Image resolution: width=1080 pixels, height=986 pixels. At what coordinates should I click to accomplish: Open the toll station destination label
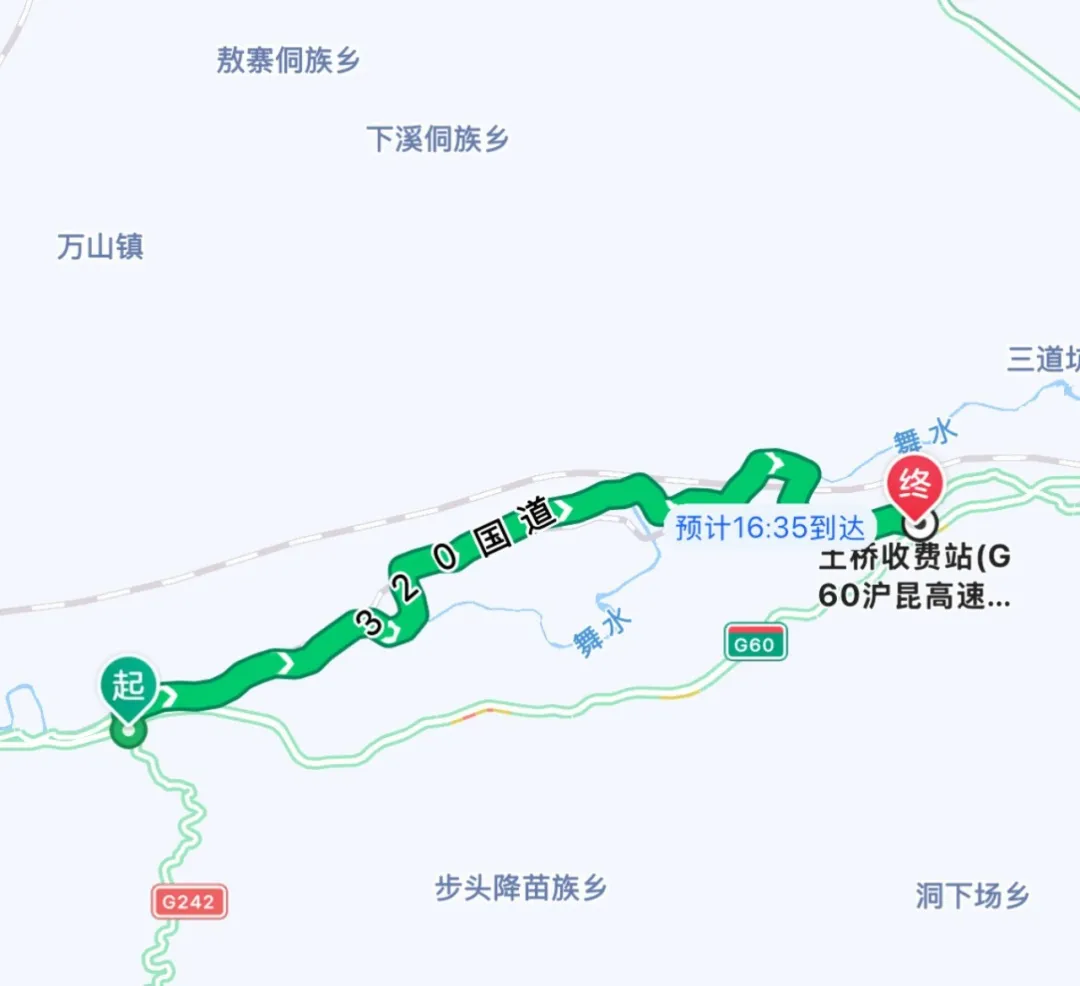point(914,578)
